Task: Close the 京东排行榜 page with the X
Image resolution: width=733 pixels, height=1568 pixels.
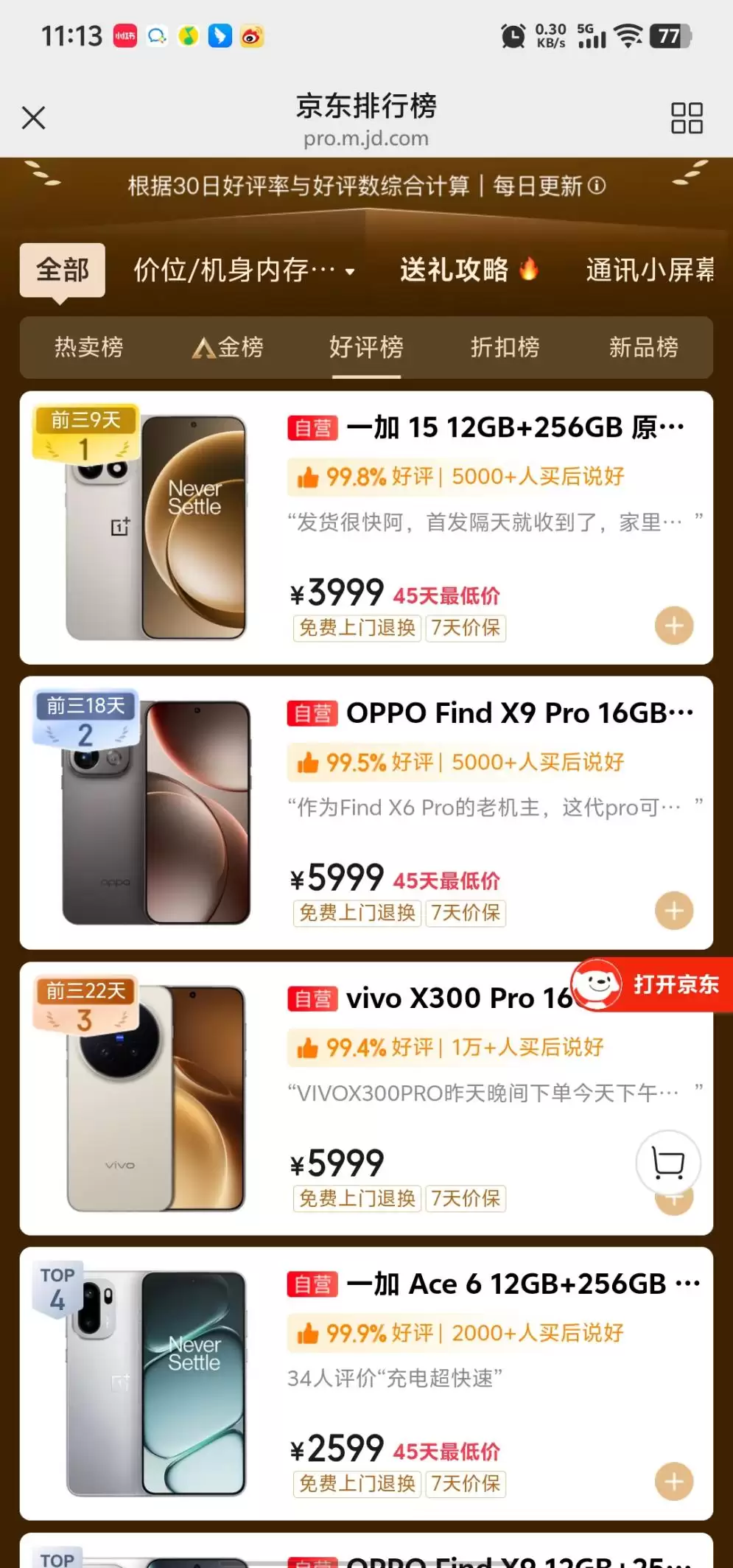Action: 33,118
